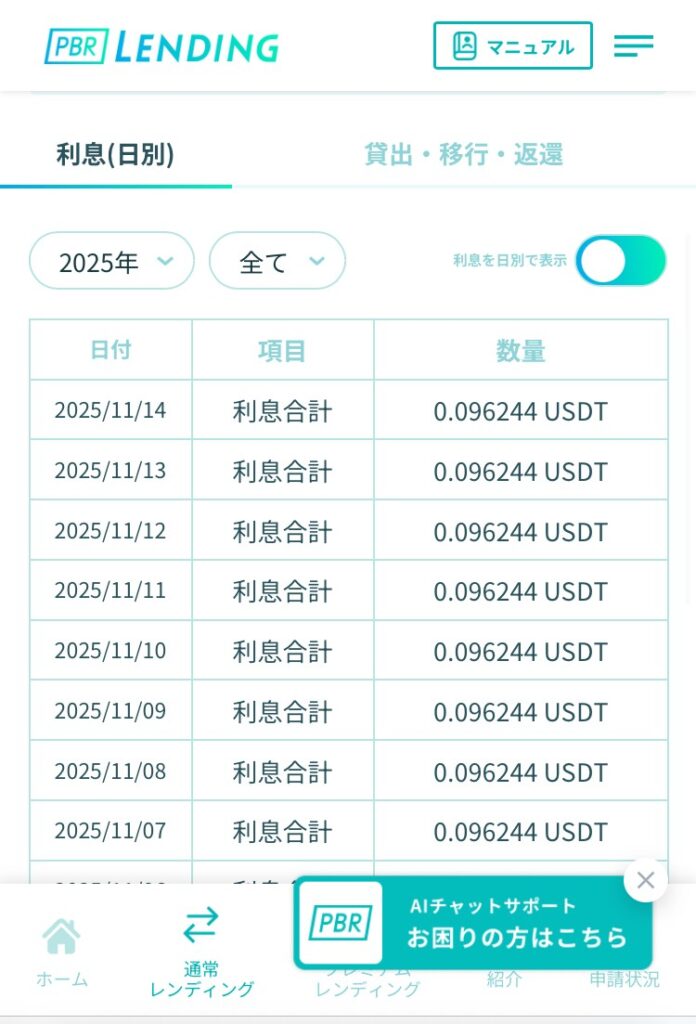Open the AIチャットサポート banner

(472, 923)
